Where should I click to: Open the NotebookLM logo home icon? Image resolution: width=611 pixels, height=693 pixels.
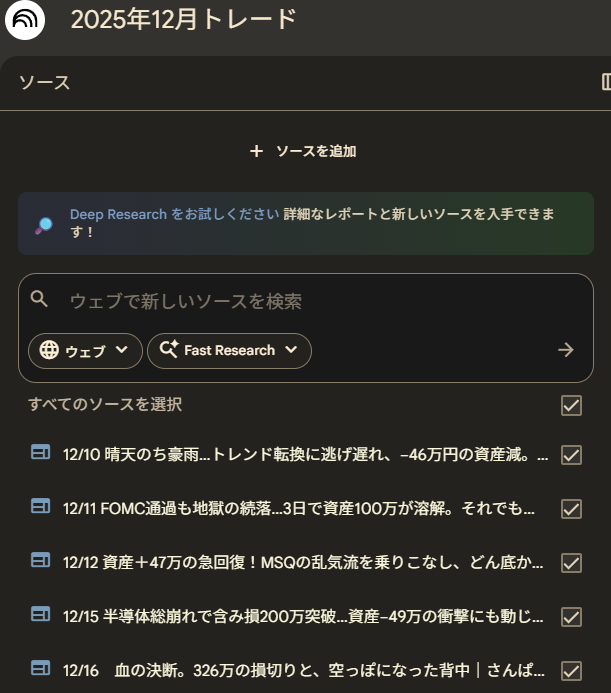[24, 20]
